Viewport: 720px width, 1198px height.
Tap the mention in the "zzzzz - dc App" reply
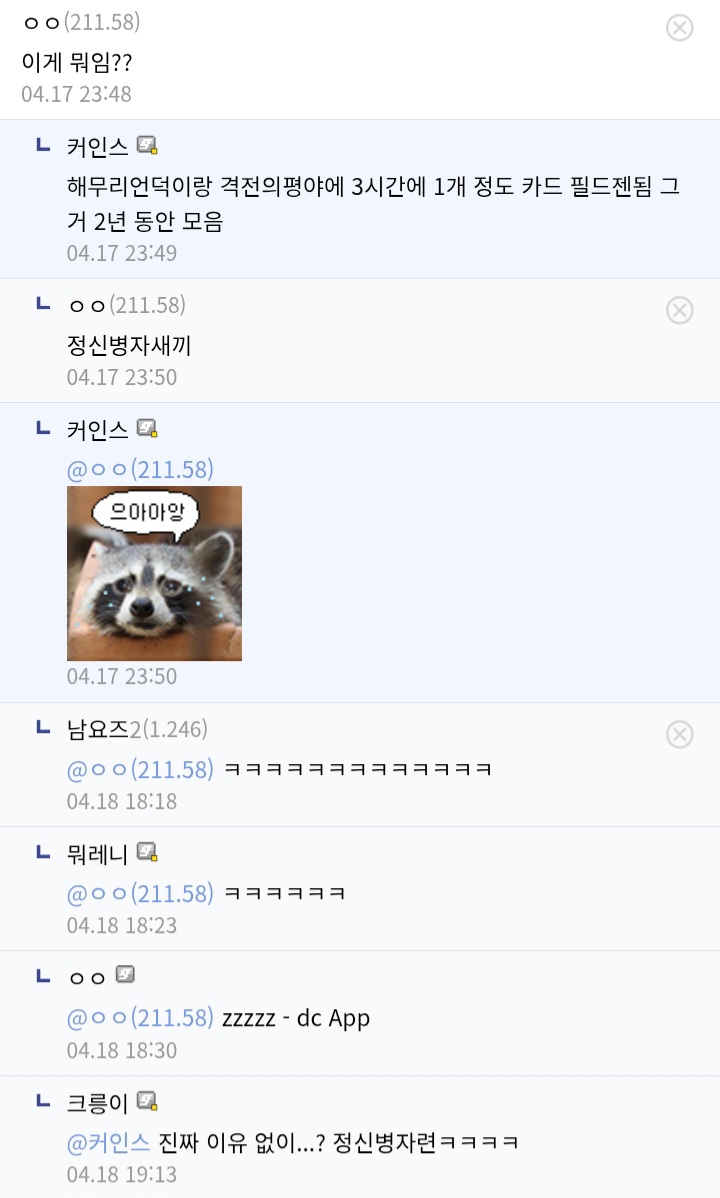(141, 1018)
